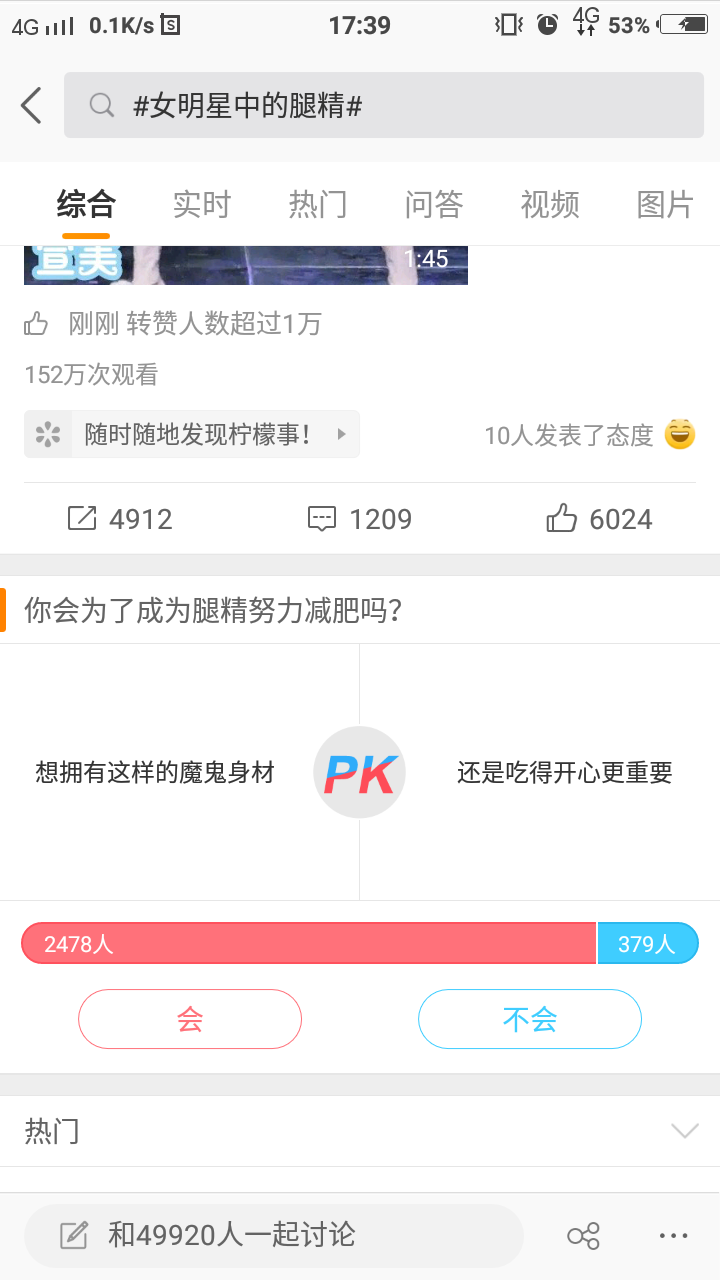Open the three-dot more options menu
Viewport: 720px width, 1280px height.
tap(674, 1236)
